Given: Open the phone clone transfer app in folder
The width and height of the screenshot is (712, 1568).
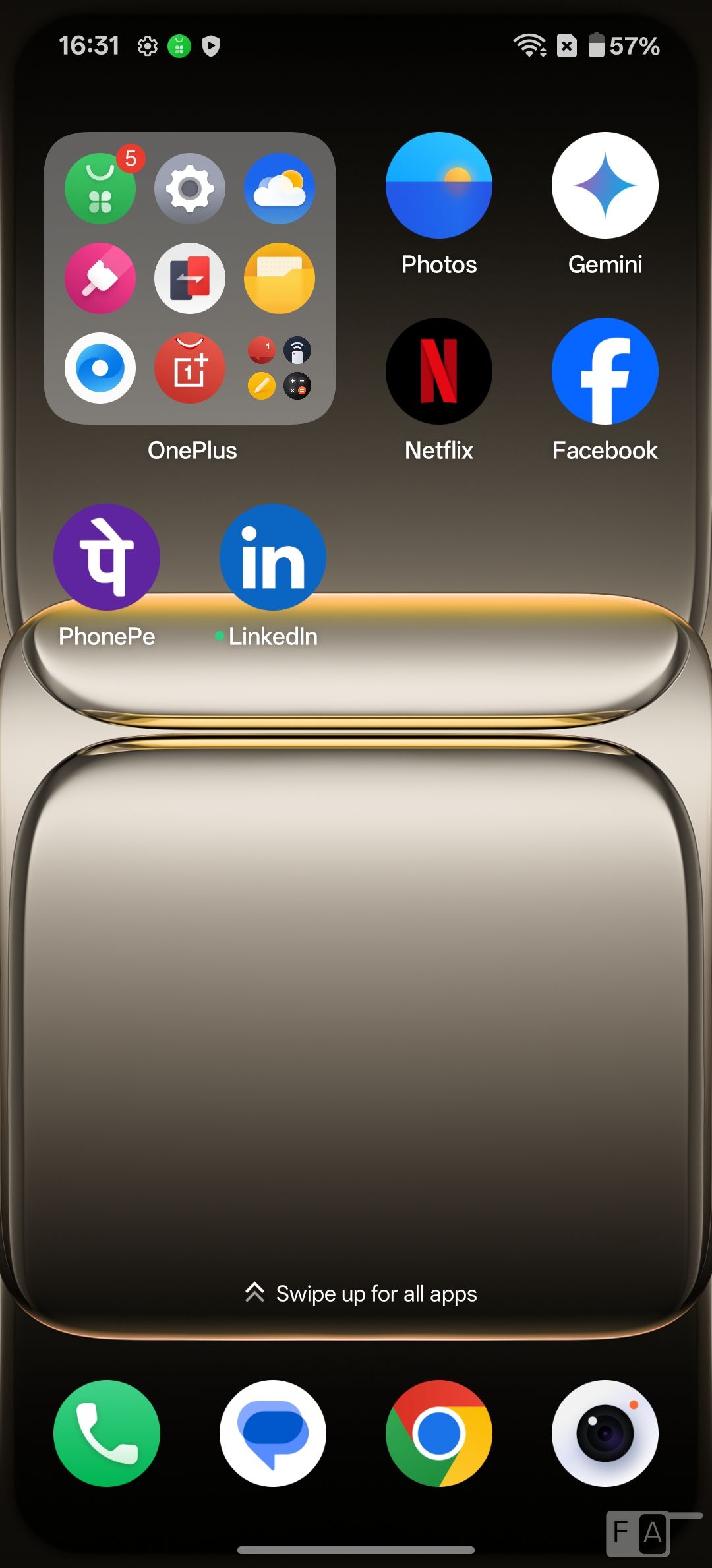Looking at the screenshot, I should point(190,278).
